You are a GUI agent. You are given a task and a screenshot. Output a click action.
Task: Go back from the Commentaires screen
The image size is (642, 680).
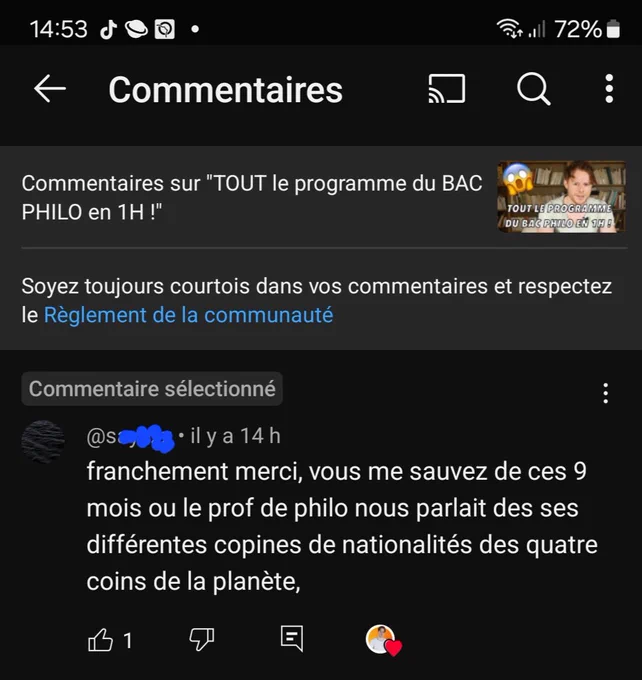[50, 88]
